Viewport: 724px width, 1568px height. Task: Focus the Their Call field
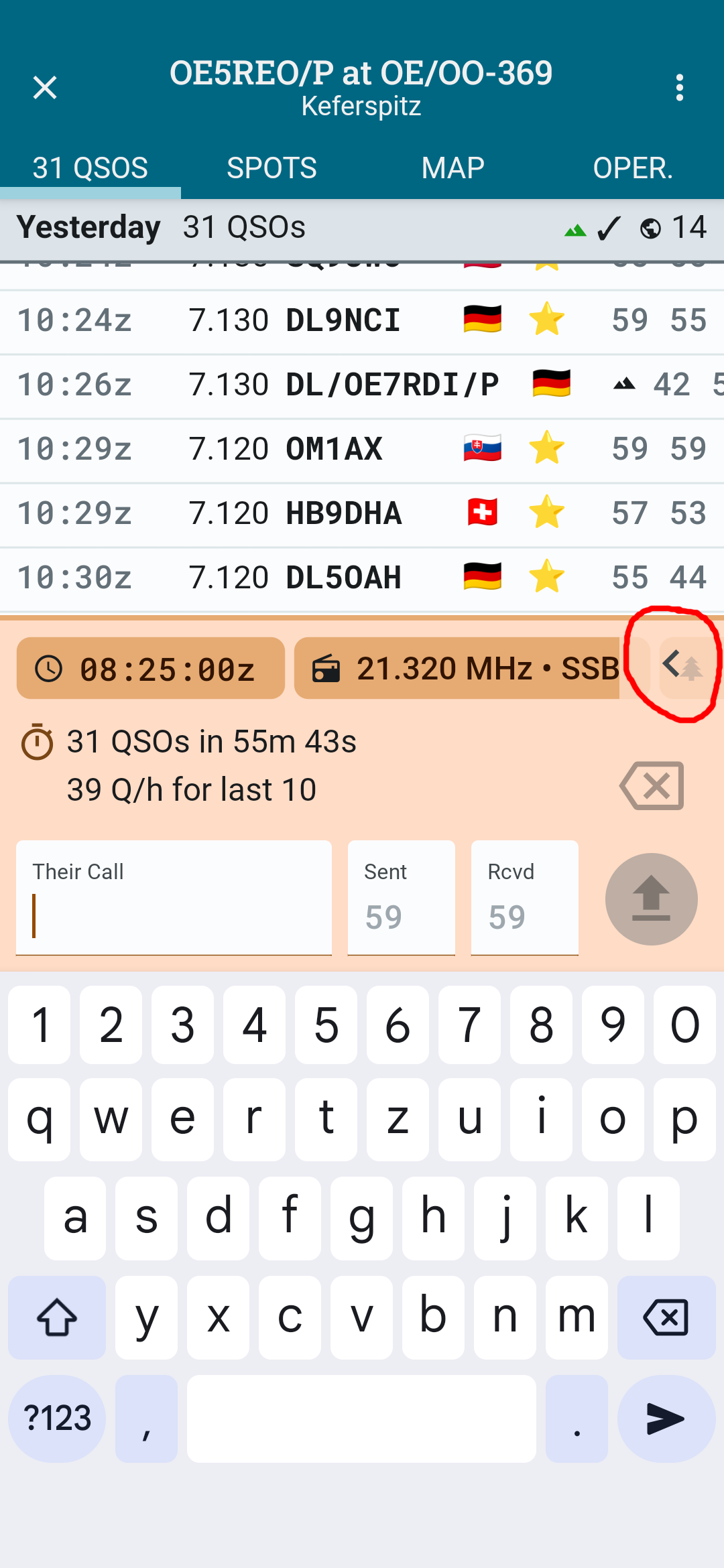(x=174, y=898)
